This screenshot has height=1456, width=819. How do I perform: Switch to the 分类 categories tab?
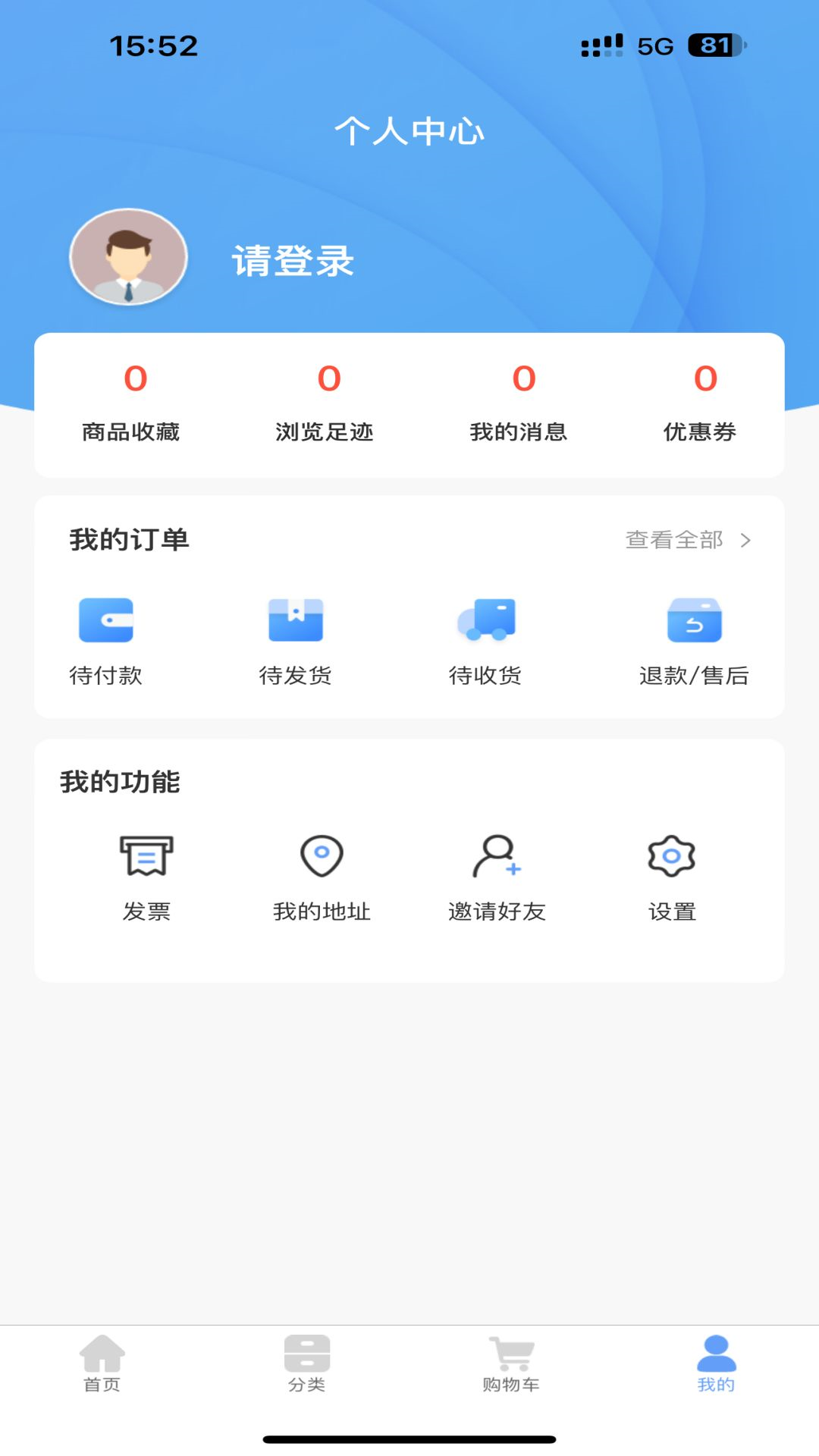(307, 1363)
